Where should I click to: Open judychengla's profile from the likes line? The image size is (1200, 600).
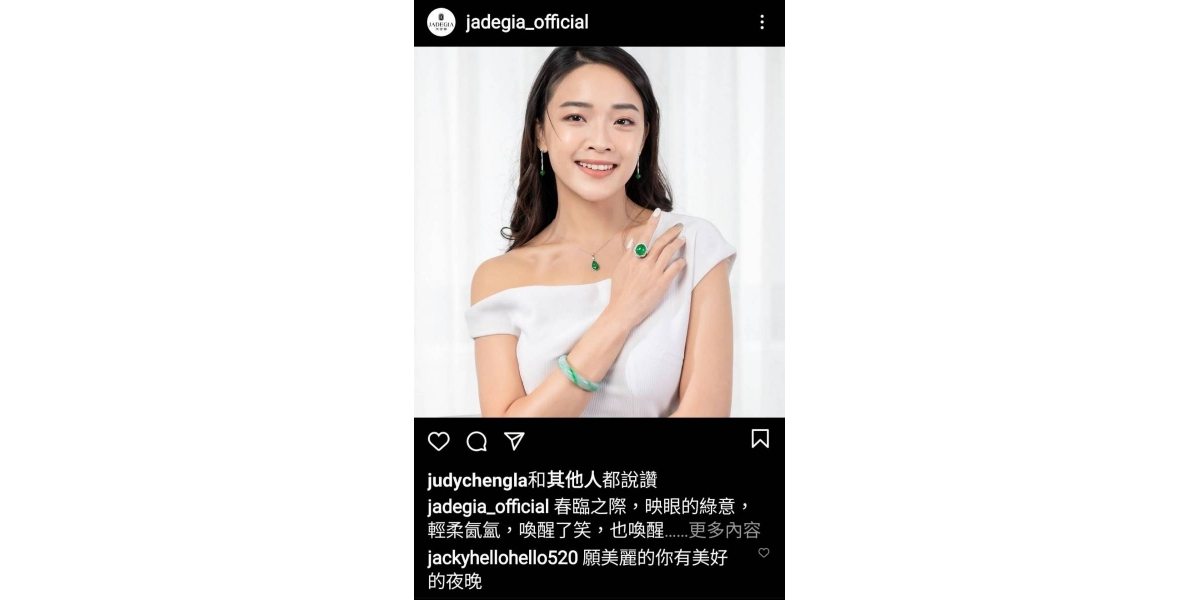click(477, 480)
